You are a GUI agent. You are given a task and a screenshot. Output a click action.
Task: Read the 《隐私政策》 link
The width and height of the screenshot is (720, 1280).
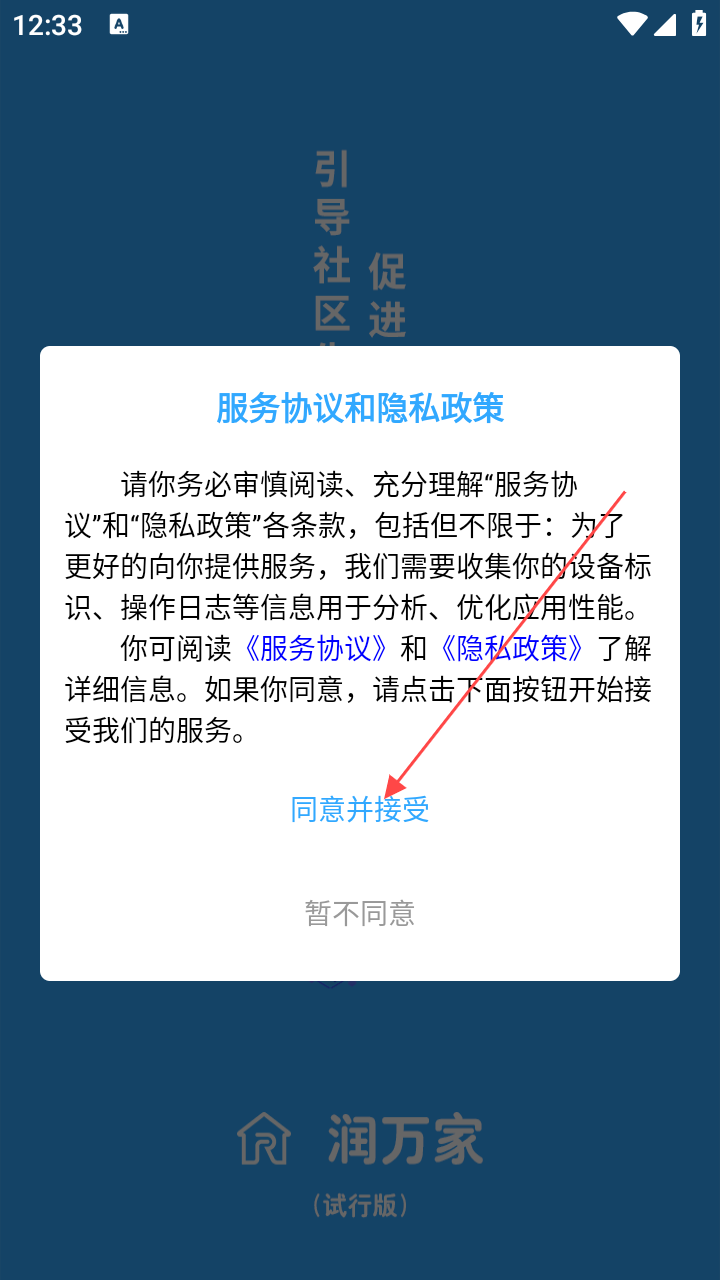click(x=512, y=648)
